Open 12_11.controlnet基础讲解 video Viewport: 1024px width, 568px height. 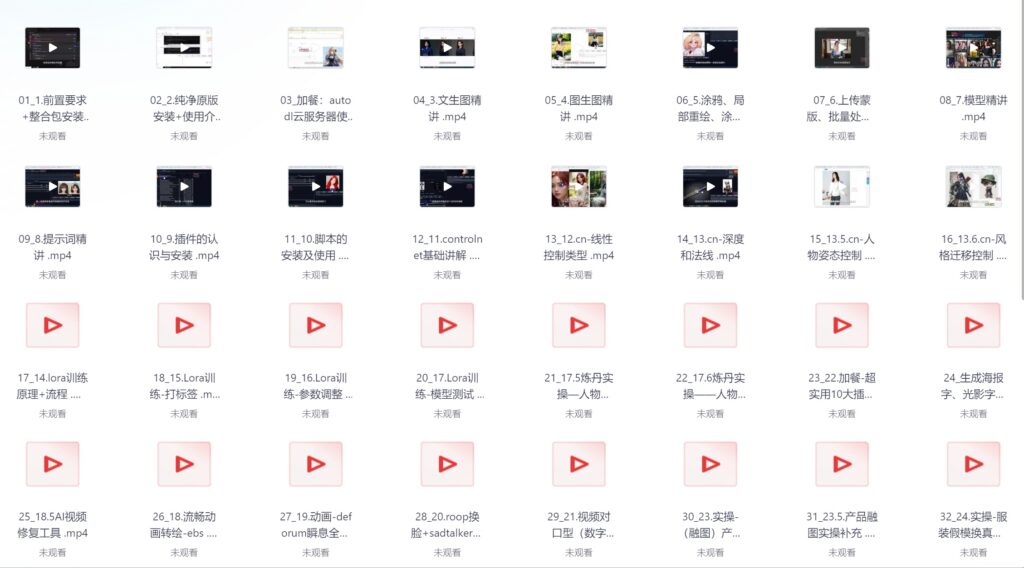pos(447,186)
